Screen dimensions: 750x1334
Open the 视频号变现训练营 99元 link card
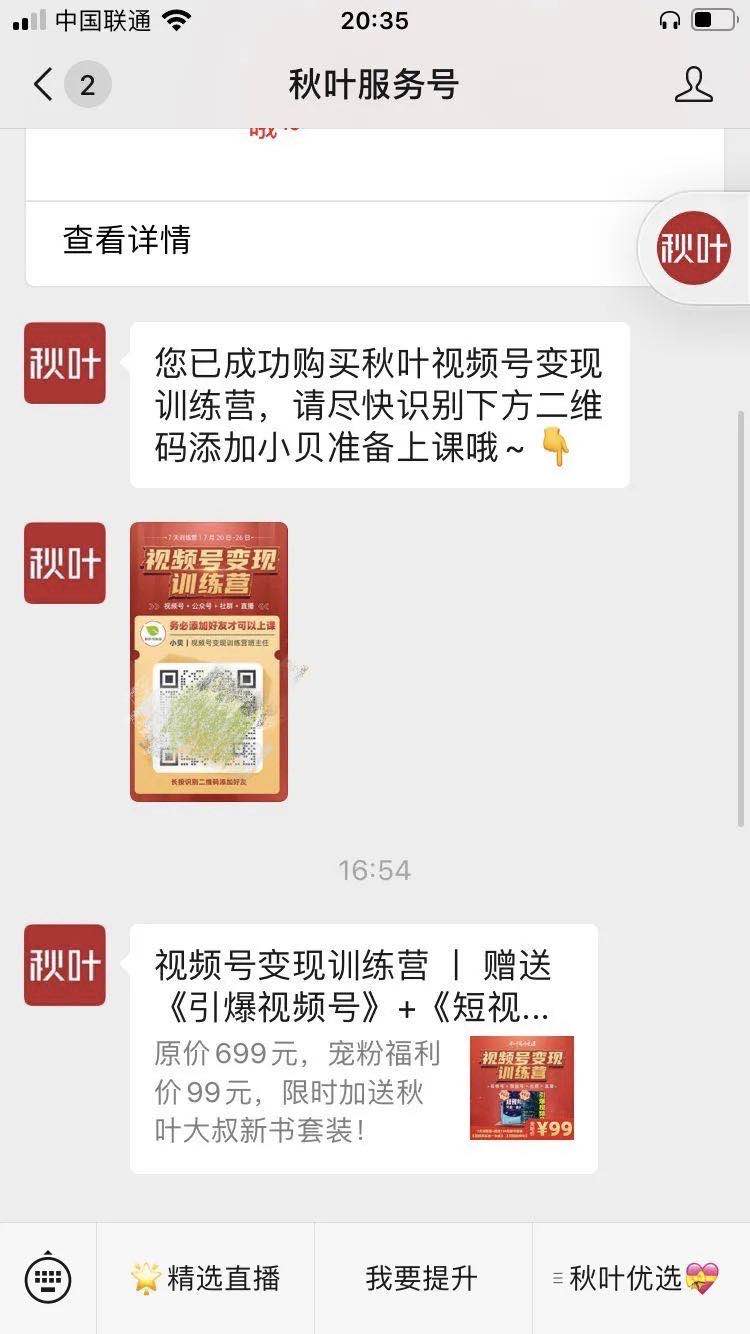click(364, 1048)
